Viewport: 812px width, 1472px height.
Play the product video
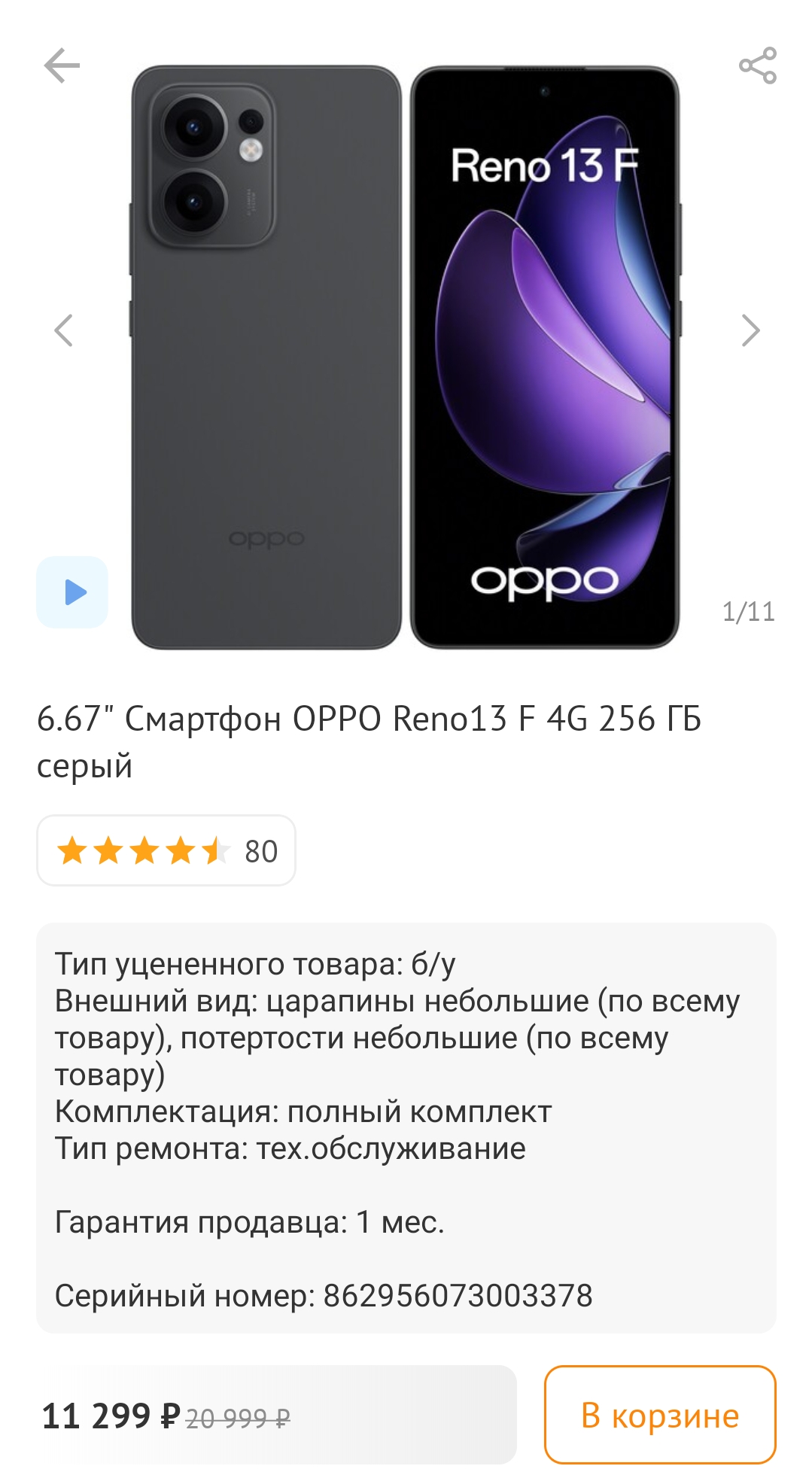pyautogui.click(x=73, y=592)
